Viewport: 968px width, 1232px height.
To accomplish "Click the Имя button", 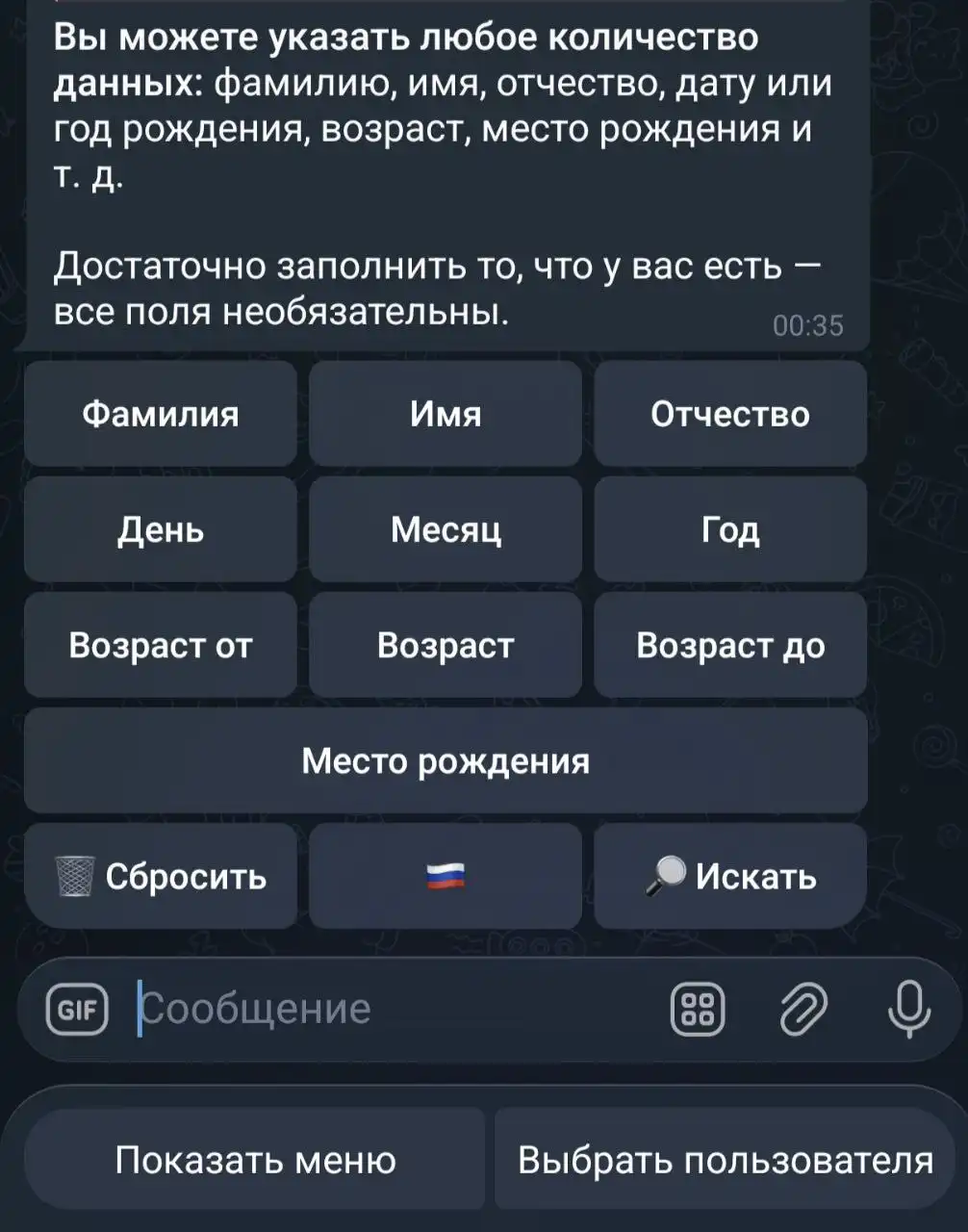I will (446, 414).
